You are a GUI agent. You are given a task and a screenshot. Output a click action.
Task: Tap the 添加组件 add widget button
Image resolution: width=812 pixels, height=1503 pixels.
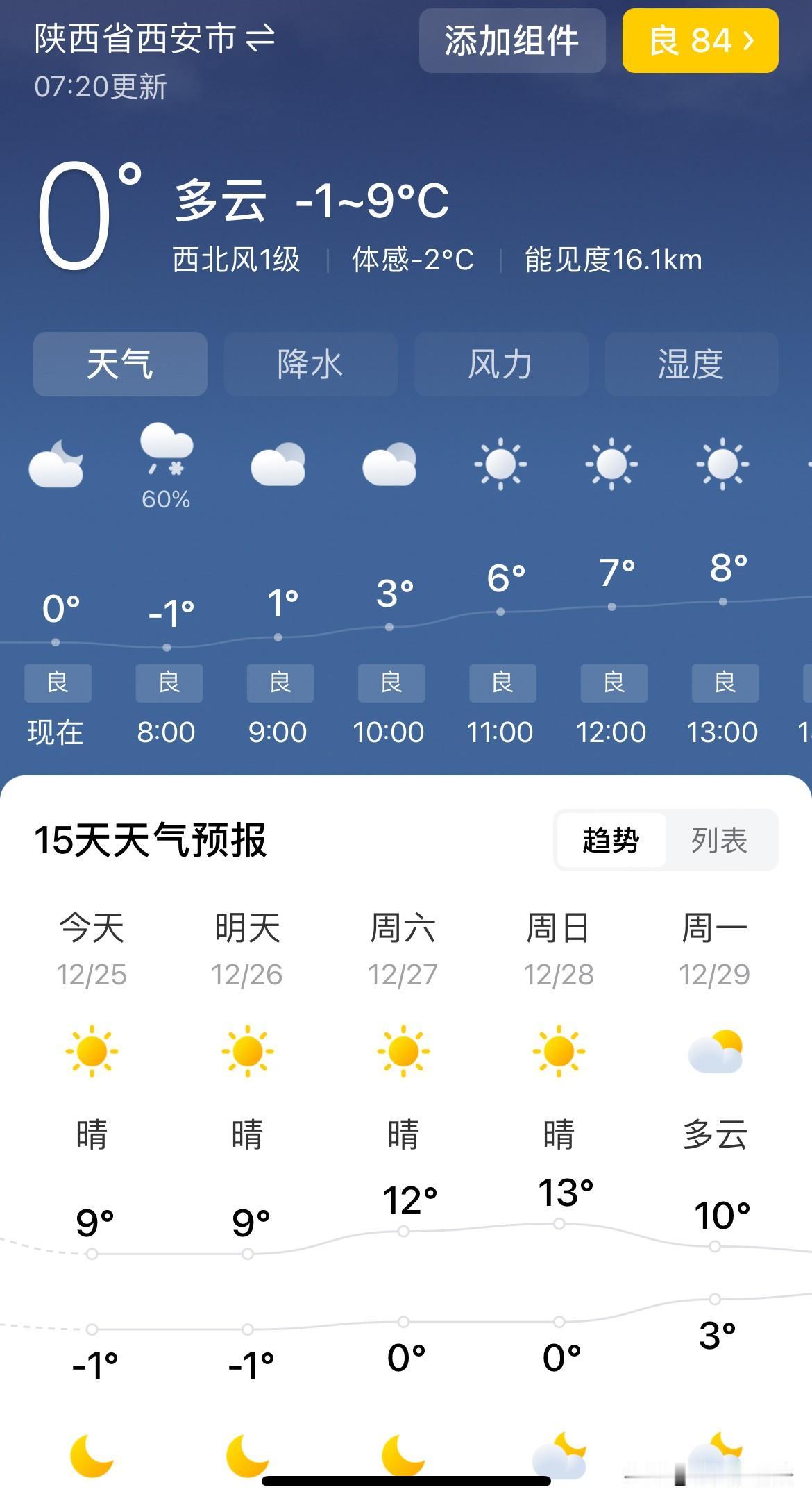click(512, 42)
